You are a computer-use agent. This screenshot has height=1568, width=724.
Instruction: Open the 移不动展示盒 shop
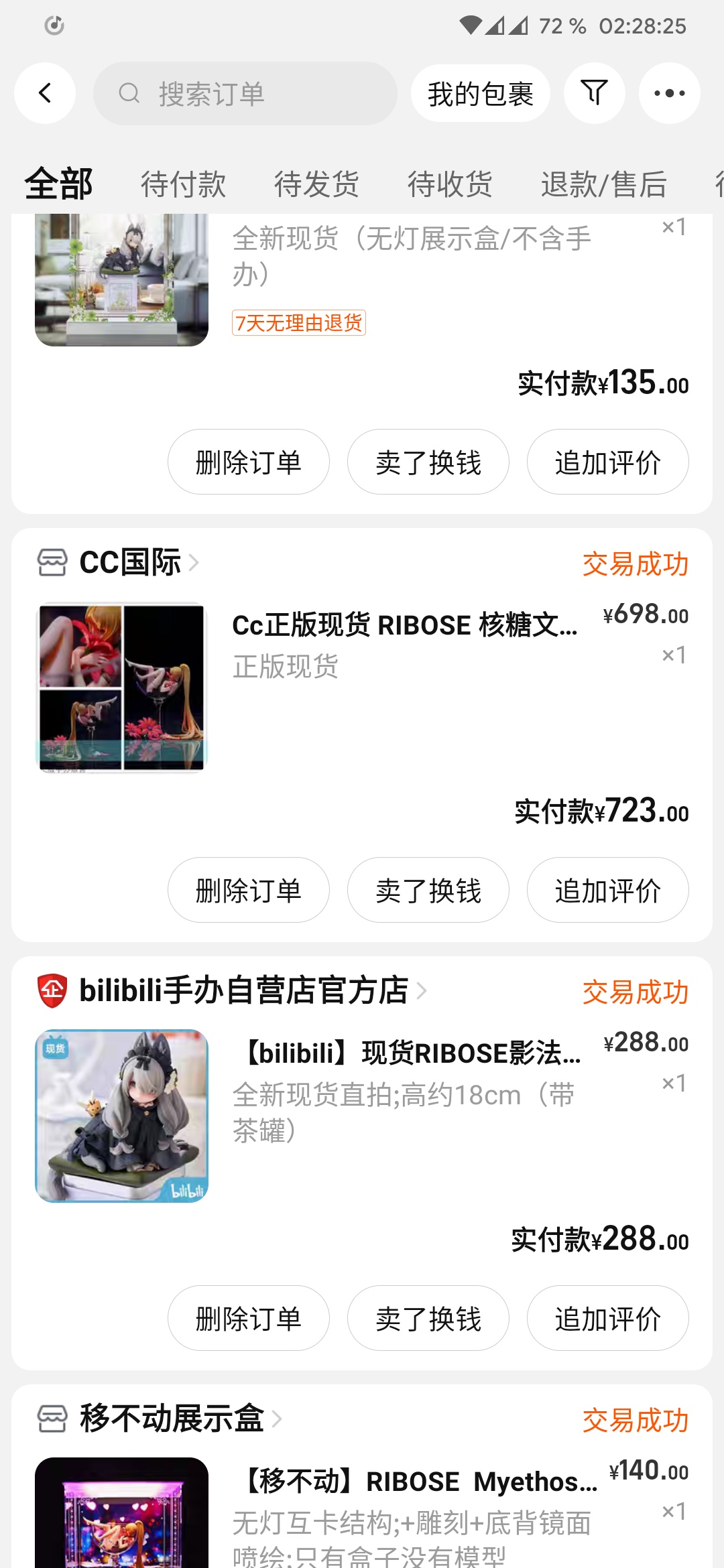(x=172, y=1419)
